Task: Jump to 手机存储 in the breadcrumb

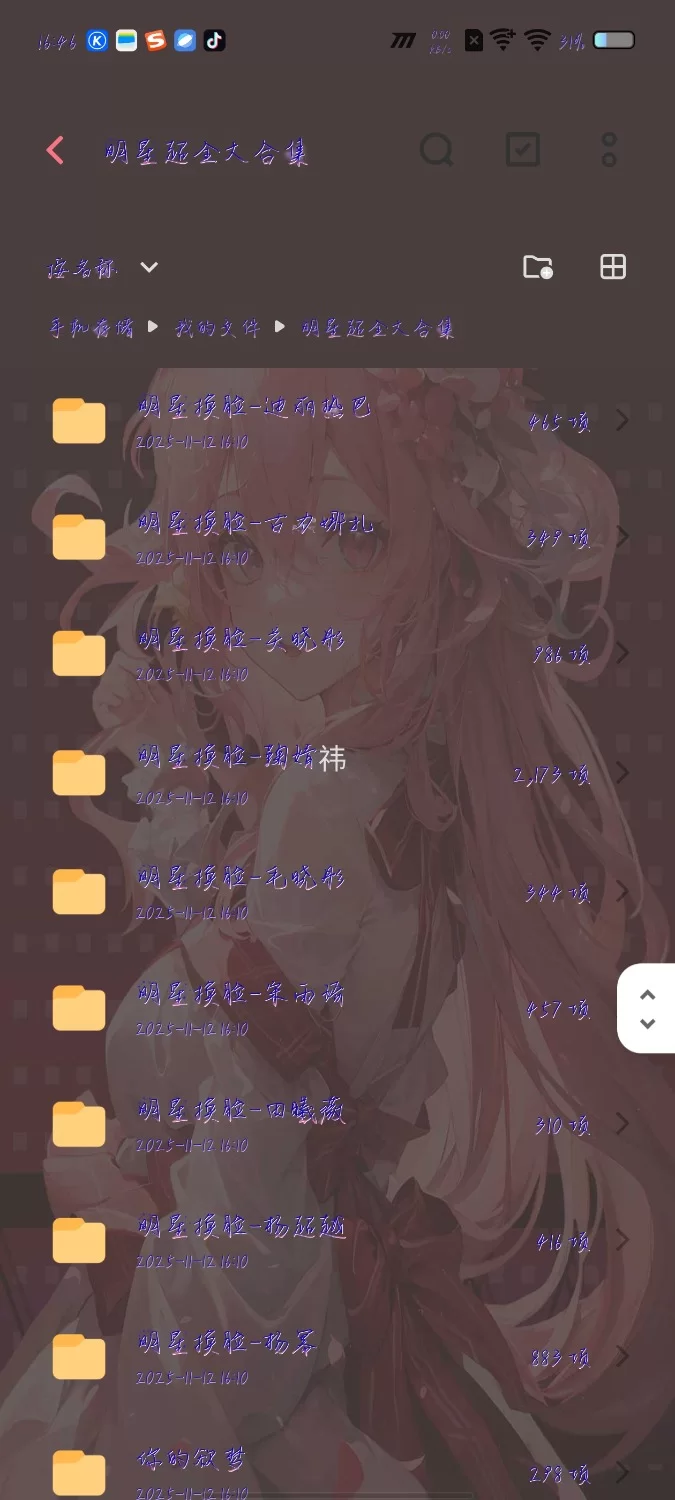Action: pos(91,328)
